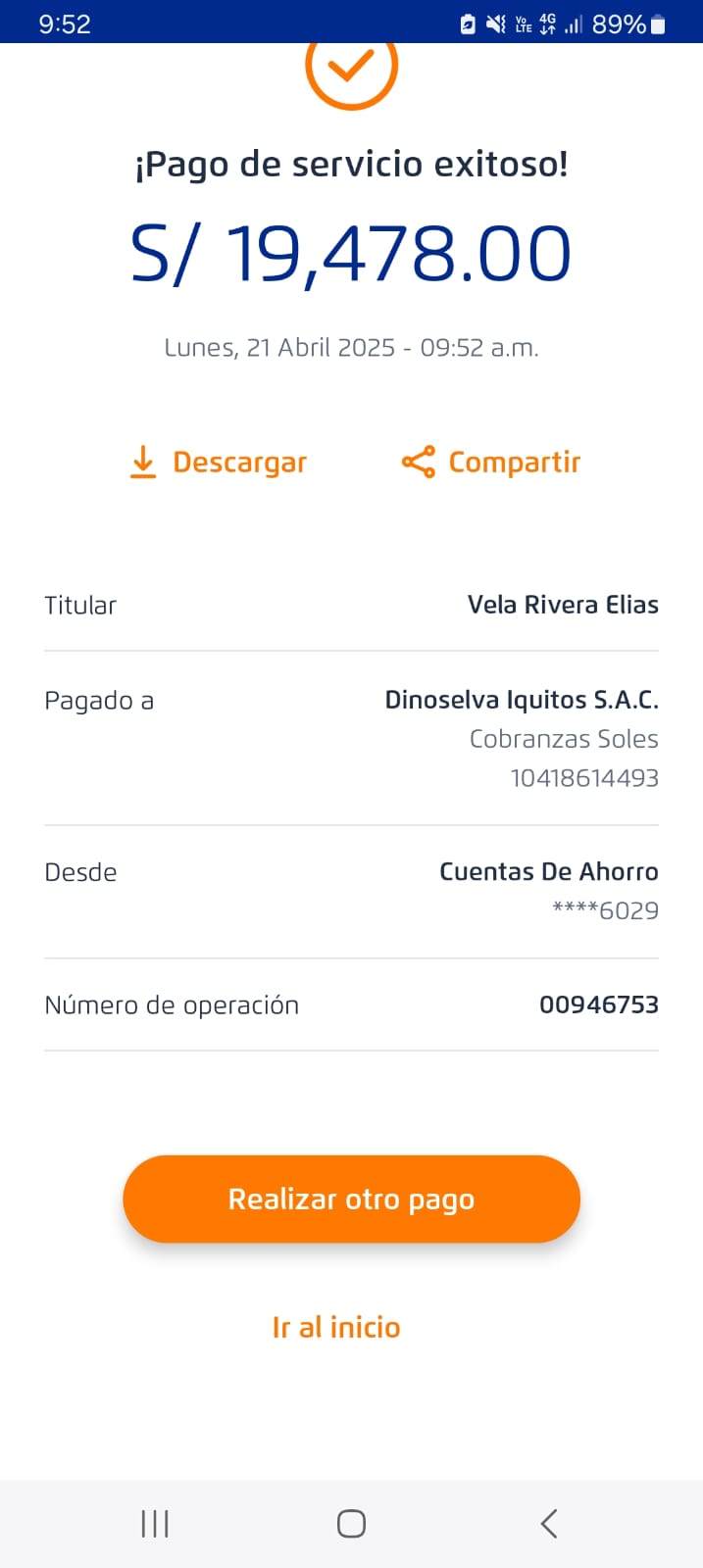Tap the system back button
Image resolution: width=703 pixels, height=1568 pixels.
[x=549, y=1523]
